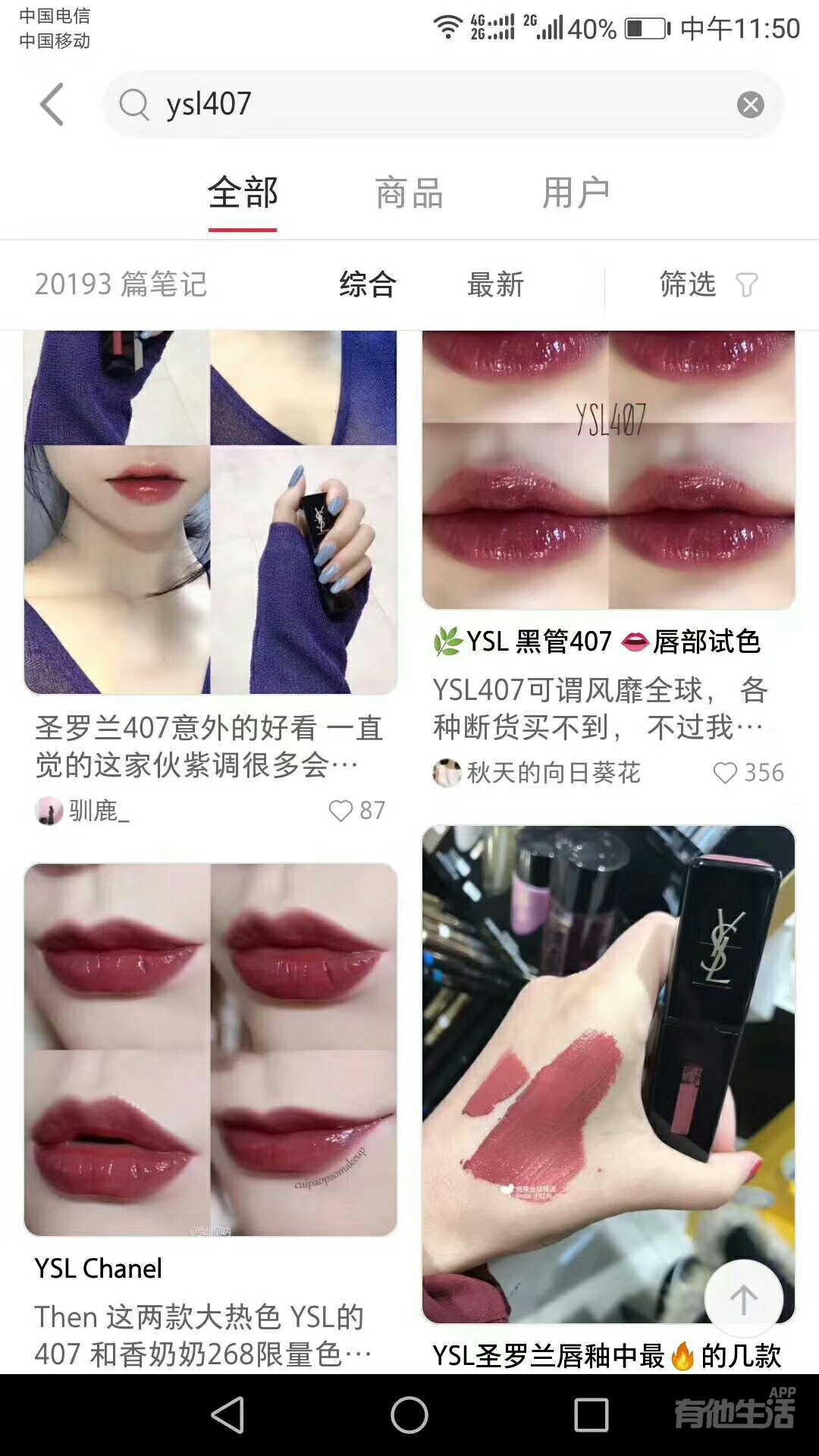
Task: Sort results by 综合
Action: pyautogui.click(x=368, y=285)
